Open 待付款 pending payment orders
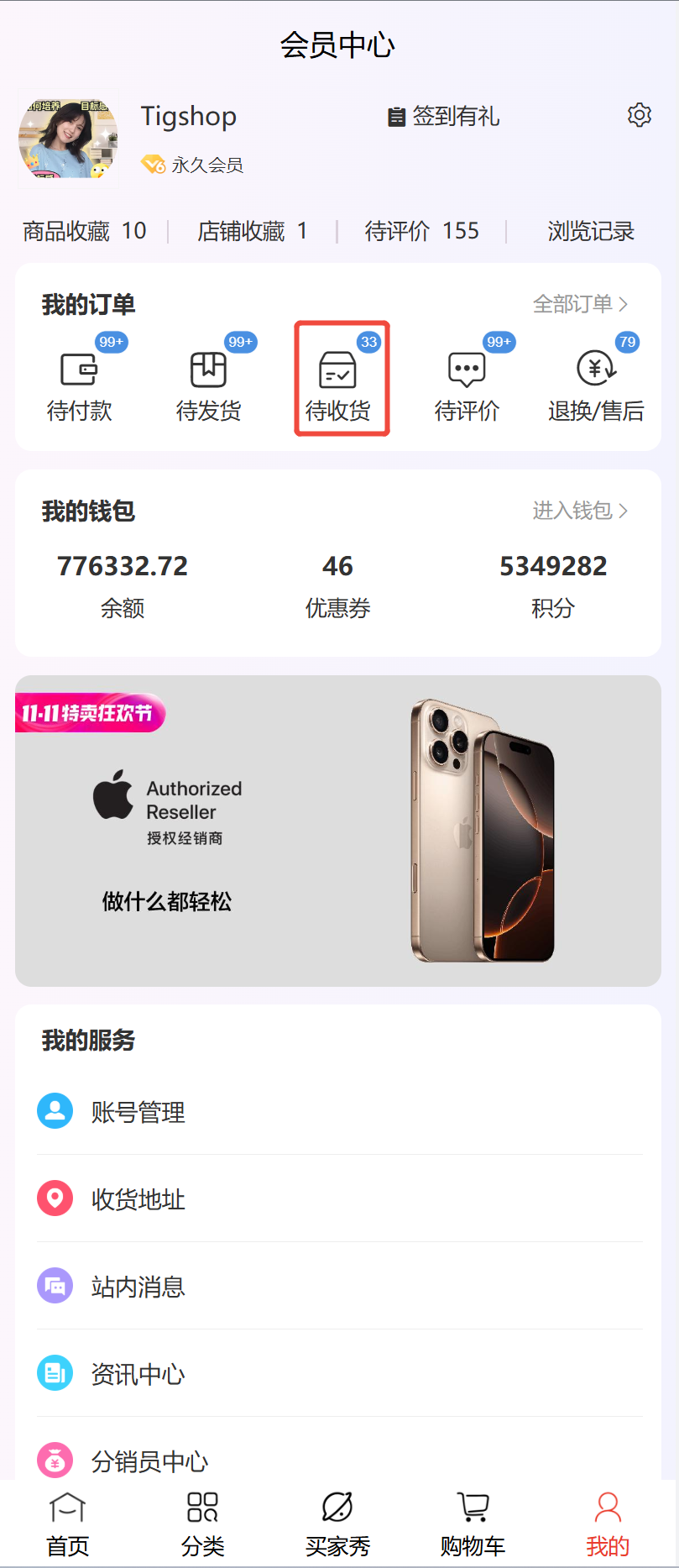Screen dimensions: 679x1568 coord(80,382)
